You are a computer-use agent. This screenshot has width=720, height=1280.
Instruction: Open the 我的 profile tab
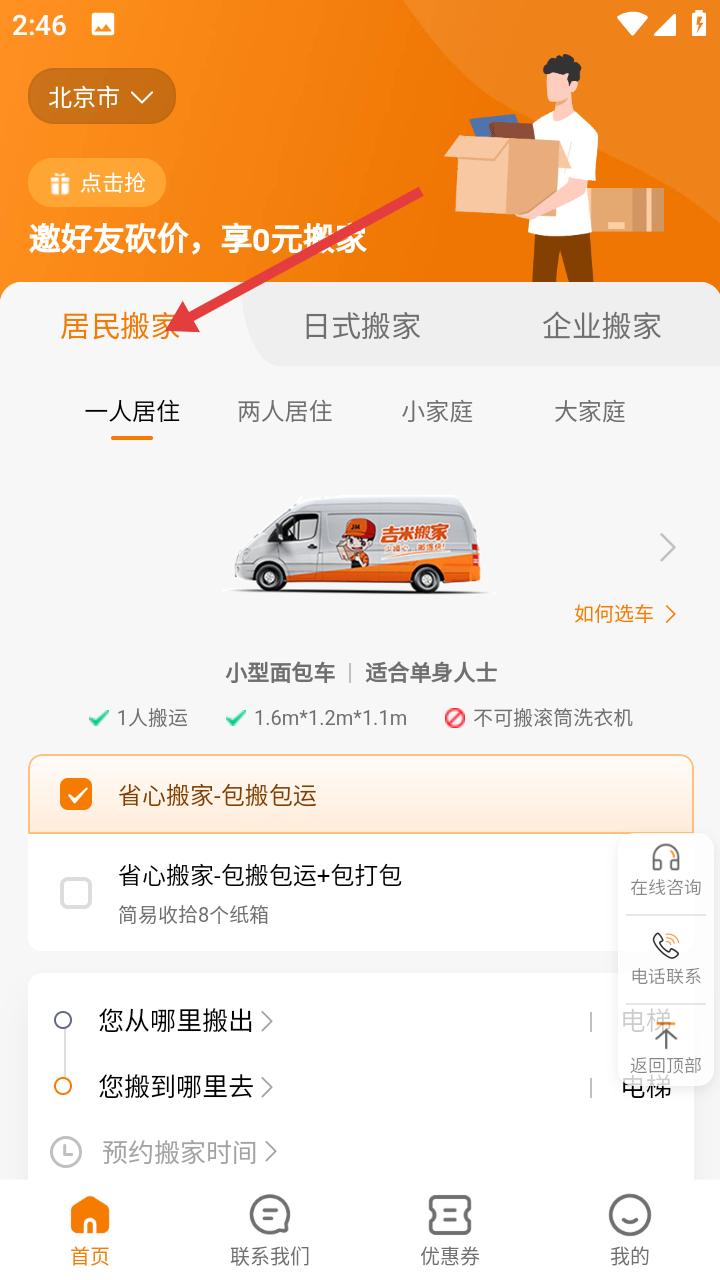click(630, 1230)
